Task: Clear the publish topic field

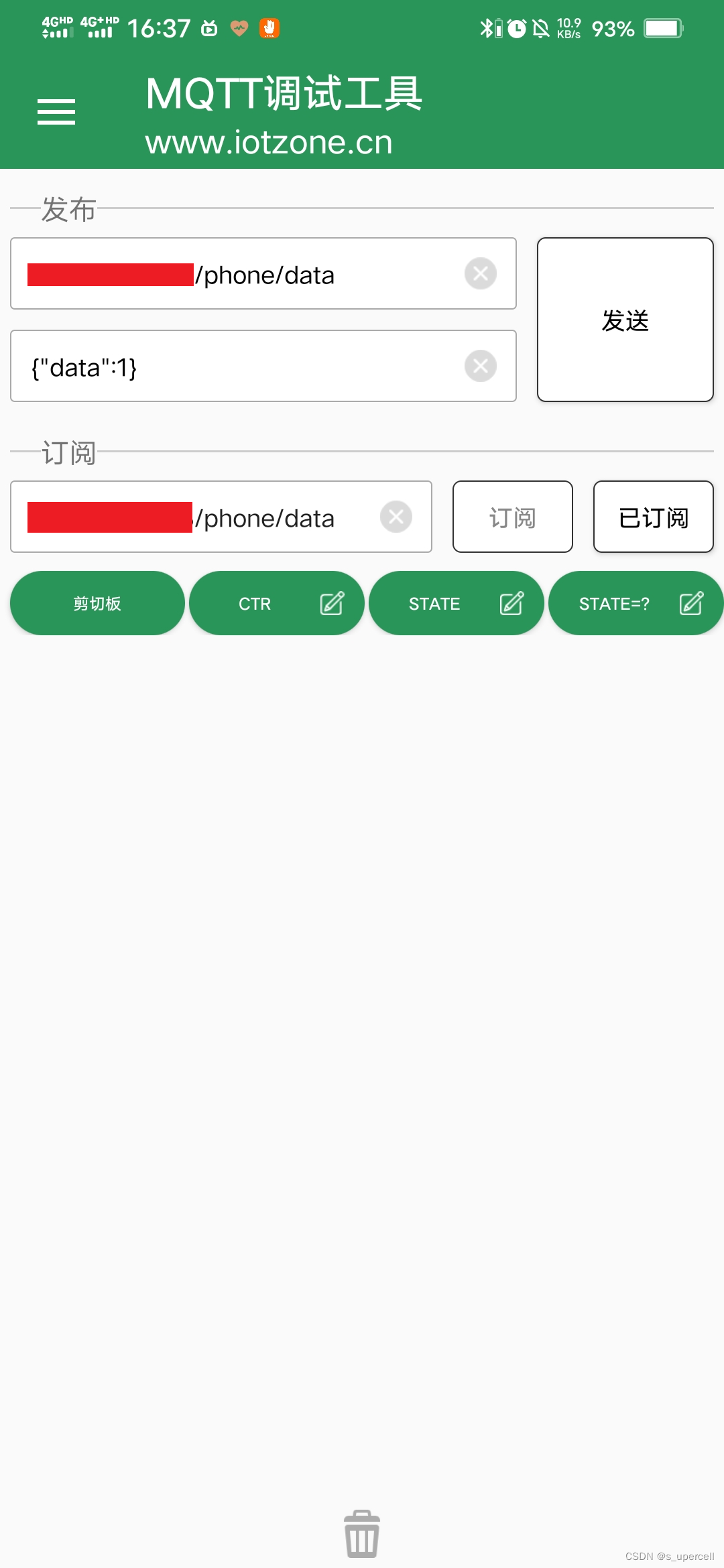Action: click(480, 273)
